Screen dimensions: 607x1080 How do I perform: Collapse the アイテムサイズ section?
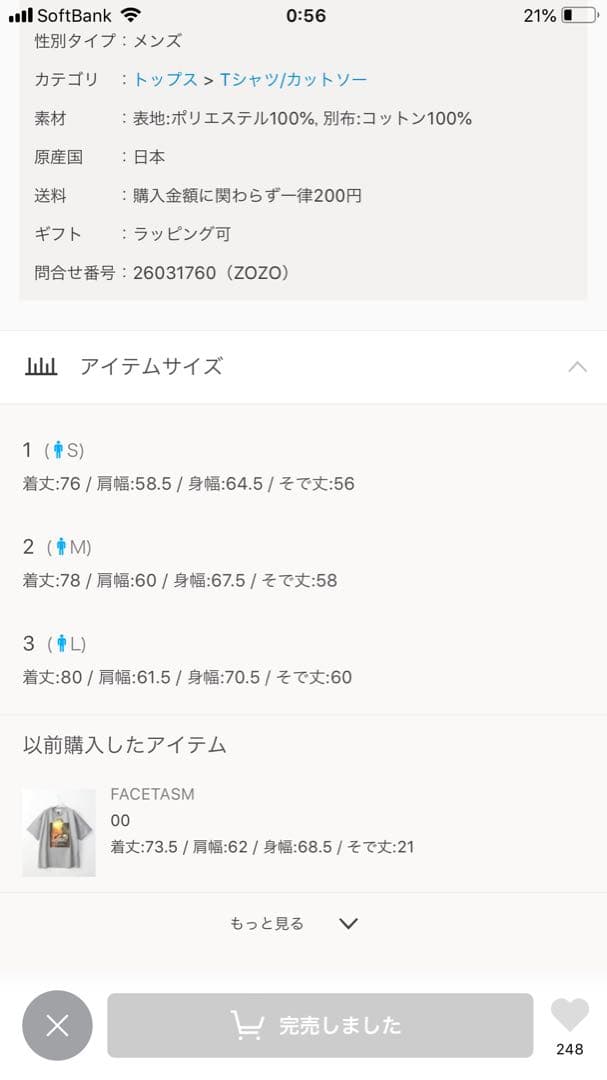pyautogui.click(x=577, y=366)
